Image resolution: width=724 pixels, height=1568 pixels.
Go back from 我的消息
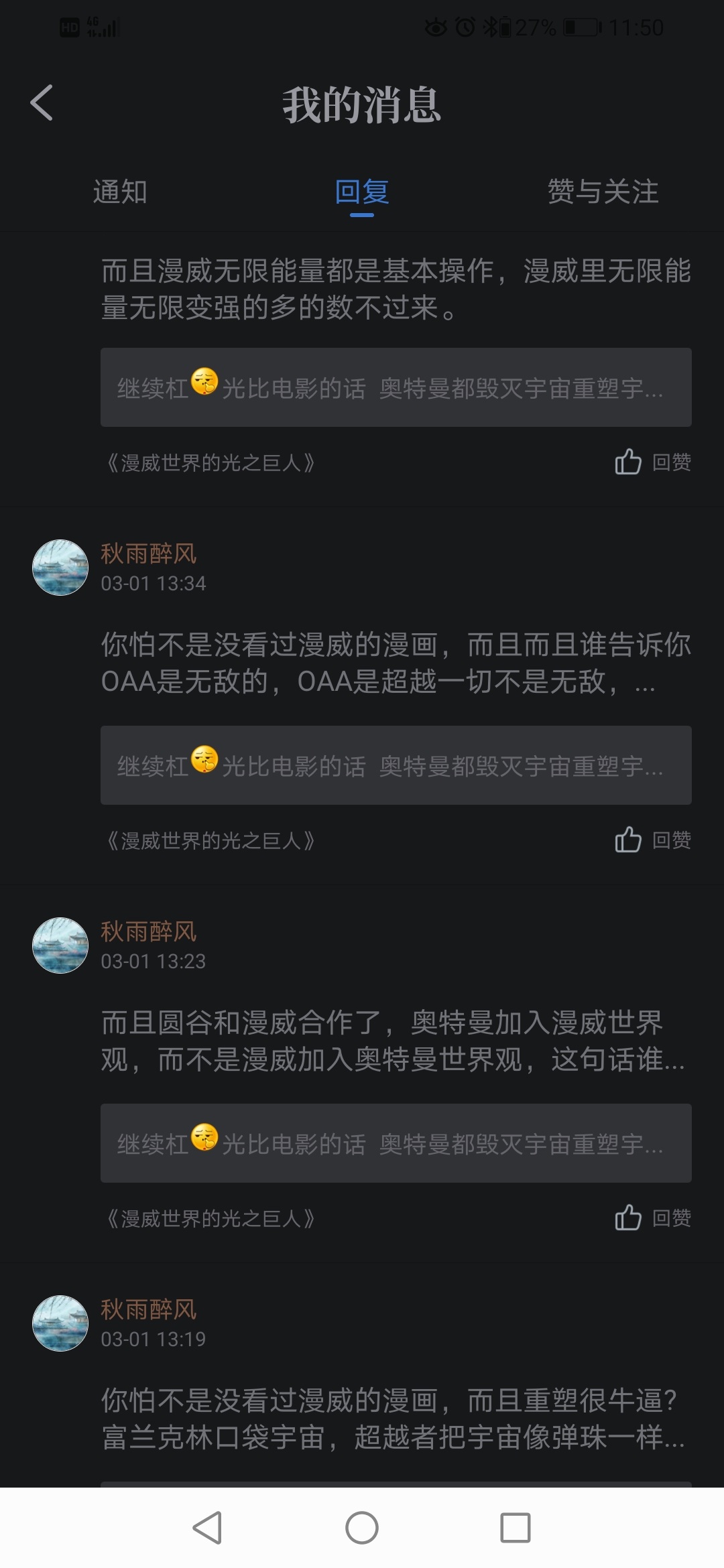tap(42, 103)
